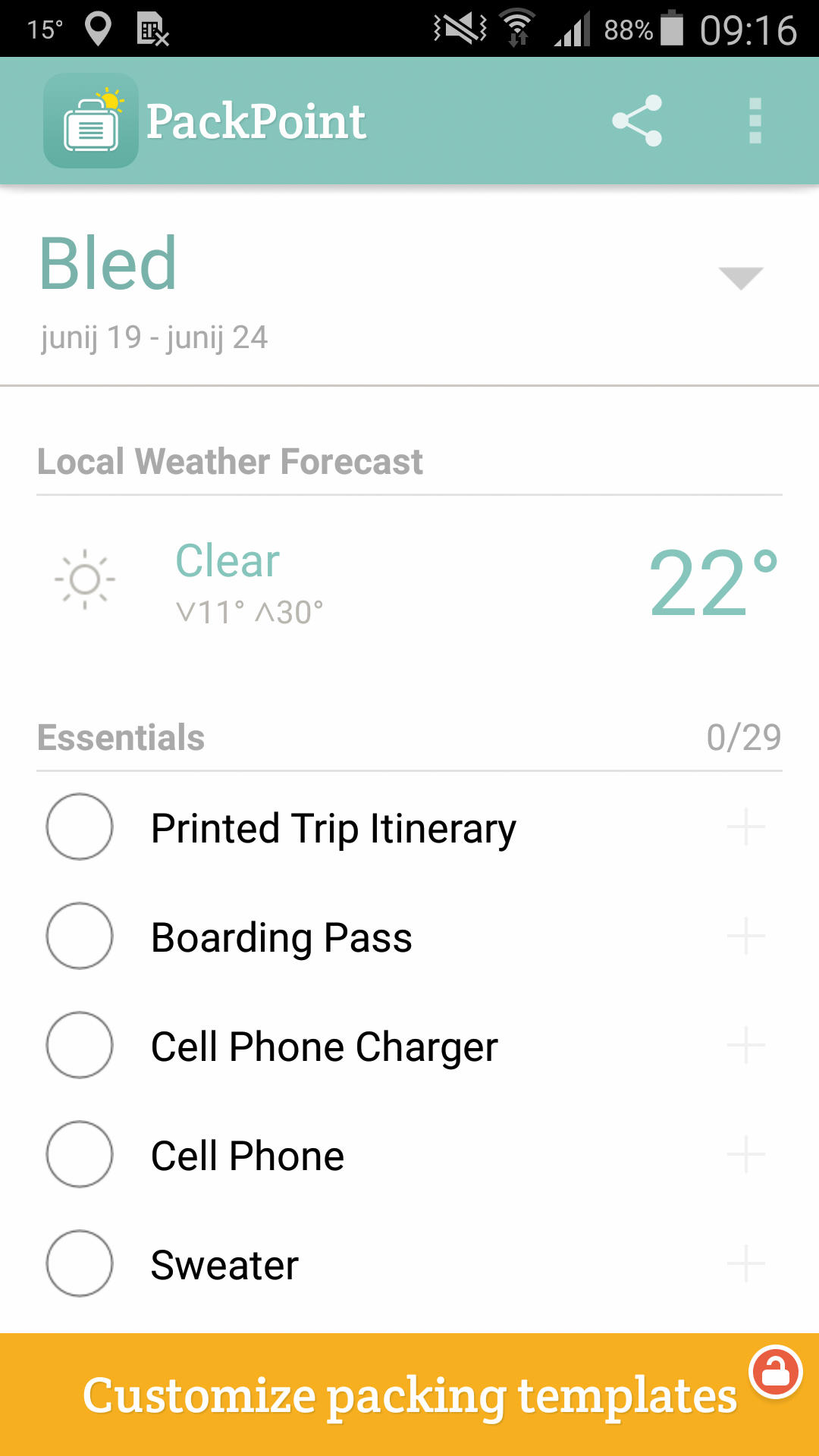Viewport: 819px width, 1456px height.
Task: Mark Sweater as packed
Action: 80,1263
